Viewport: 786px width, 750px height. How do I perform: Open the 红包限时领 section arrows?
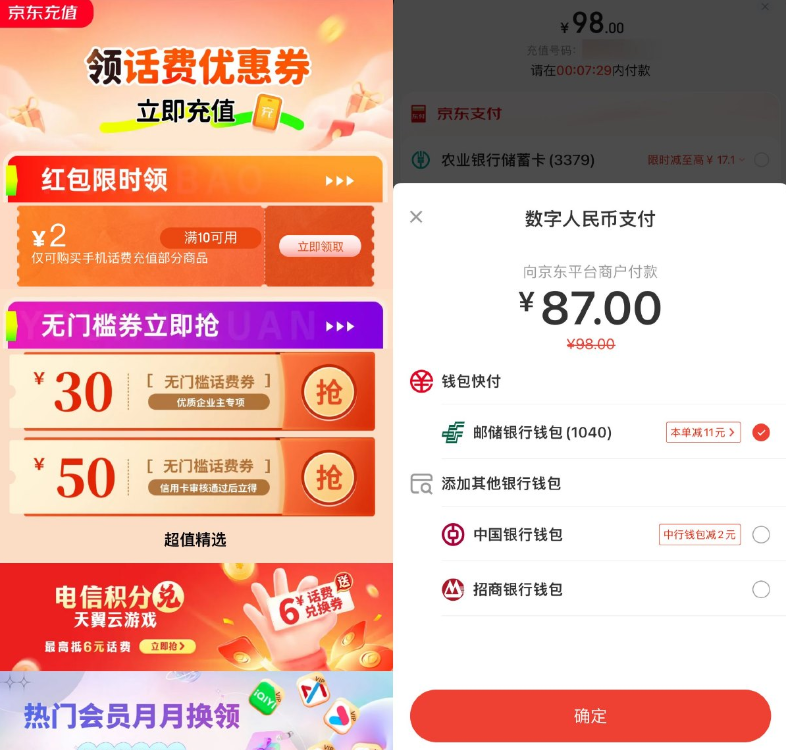[x=340, y=181]
